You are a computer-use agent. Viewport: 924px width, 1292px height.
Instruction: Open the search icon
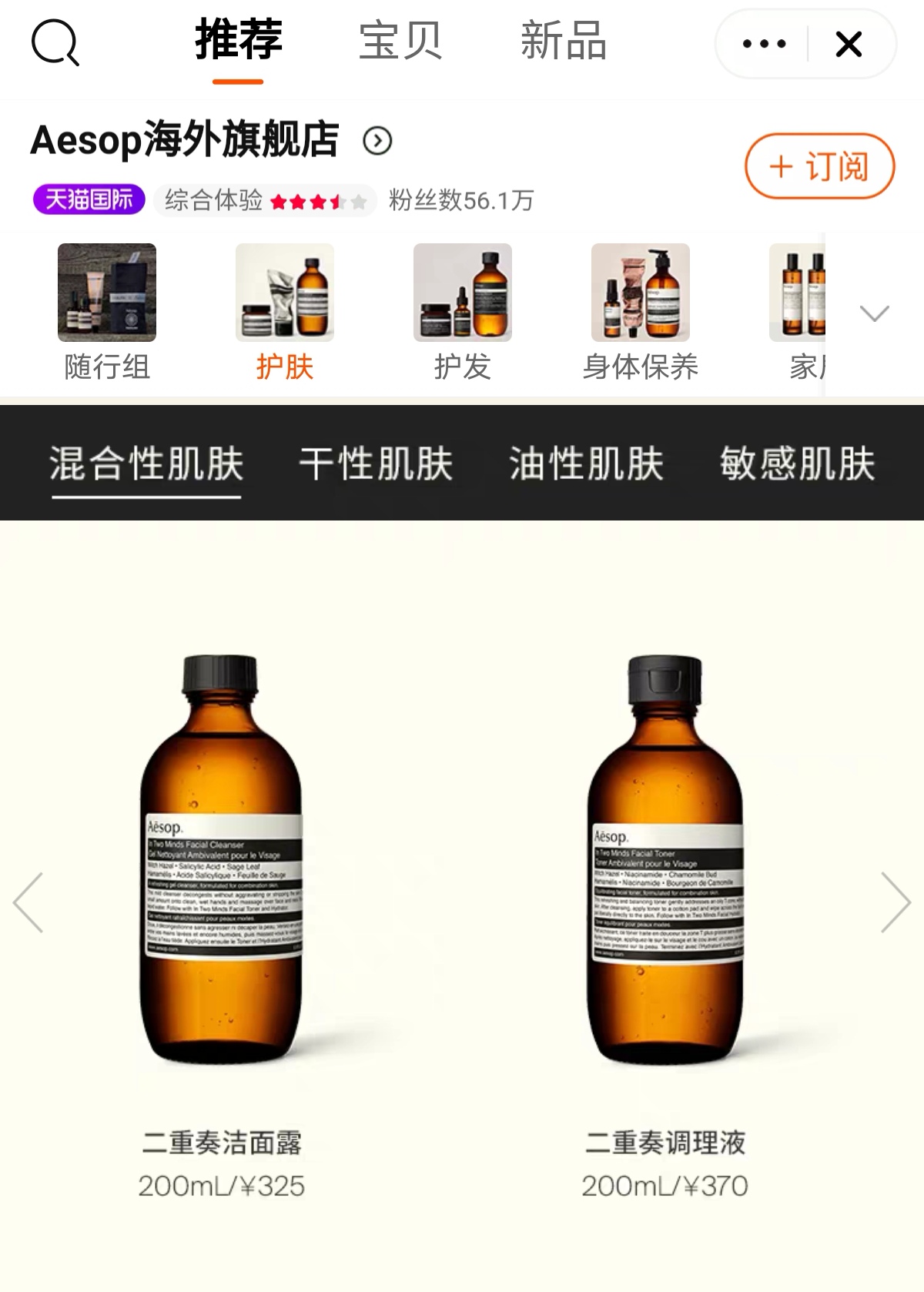coord(55,43)
